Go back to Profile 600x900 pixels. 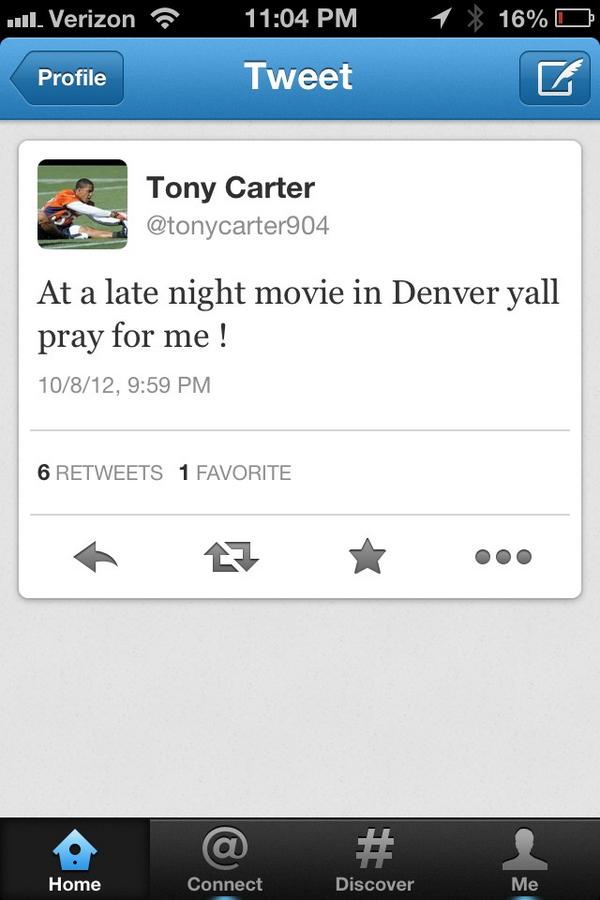(68, 78)
